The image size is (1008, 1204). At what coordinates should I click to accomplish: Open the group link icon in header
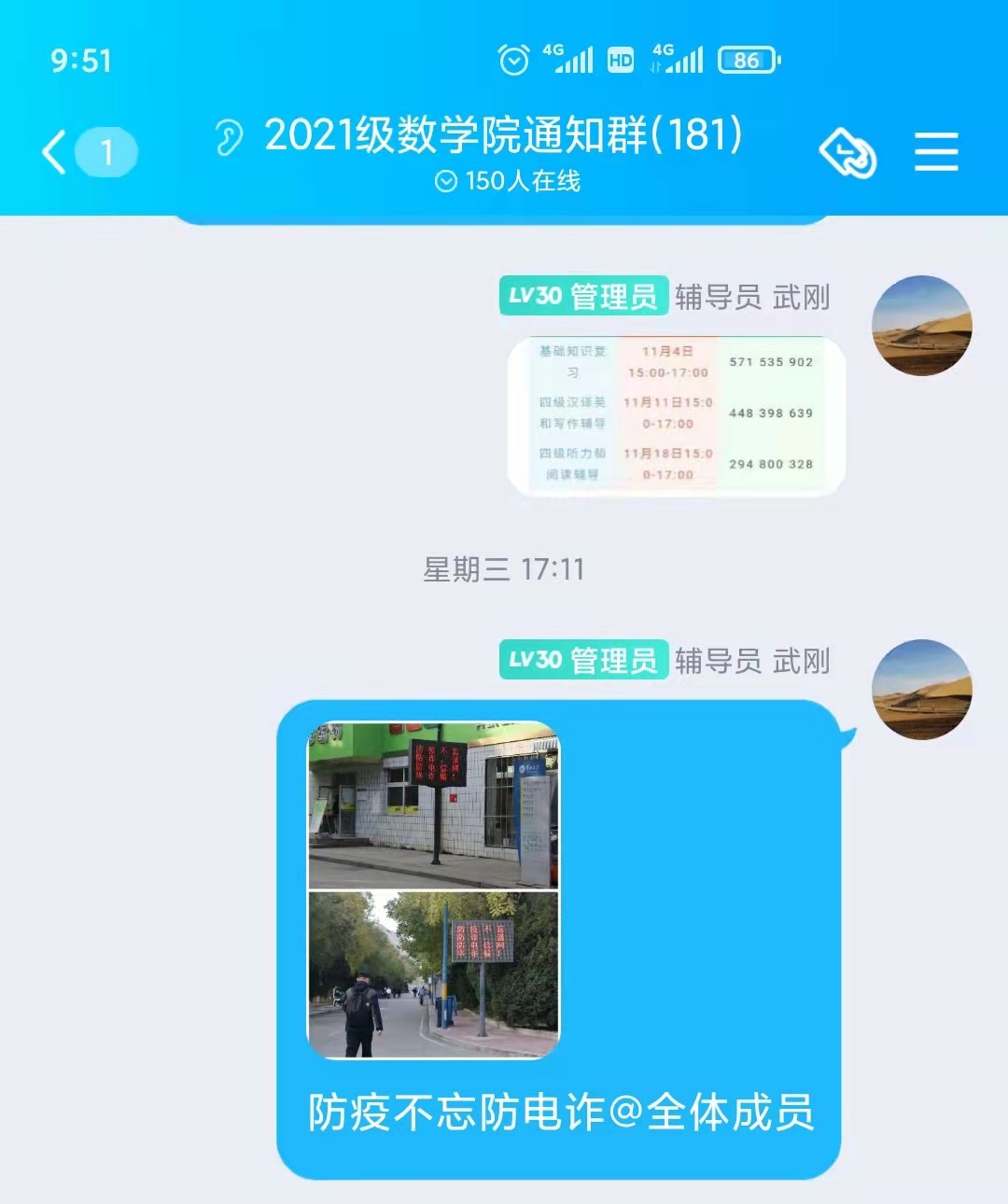click(847, 152)
